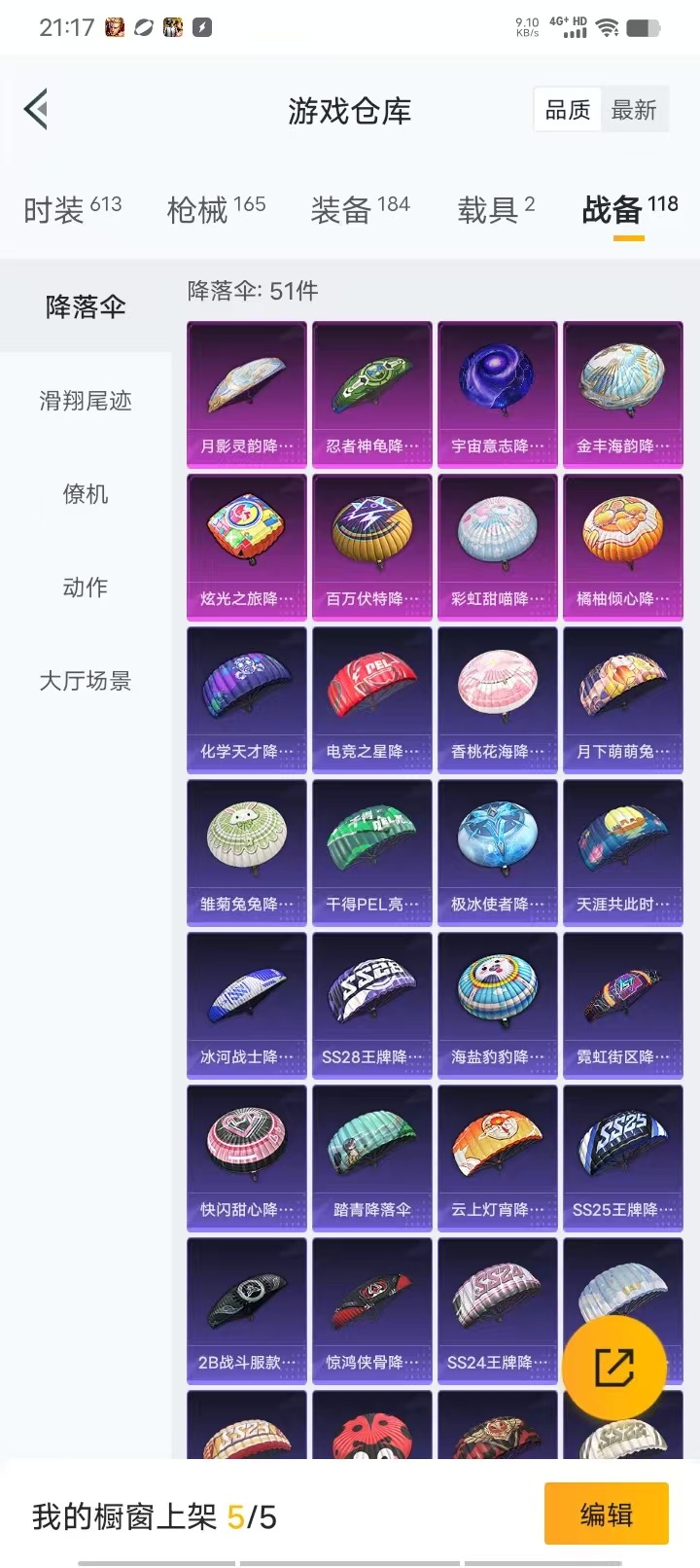
Task: Open the 极冰使者 parachute tile
Action: tap(498, 853)
